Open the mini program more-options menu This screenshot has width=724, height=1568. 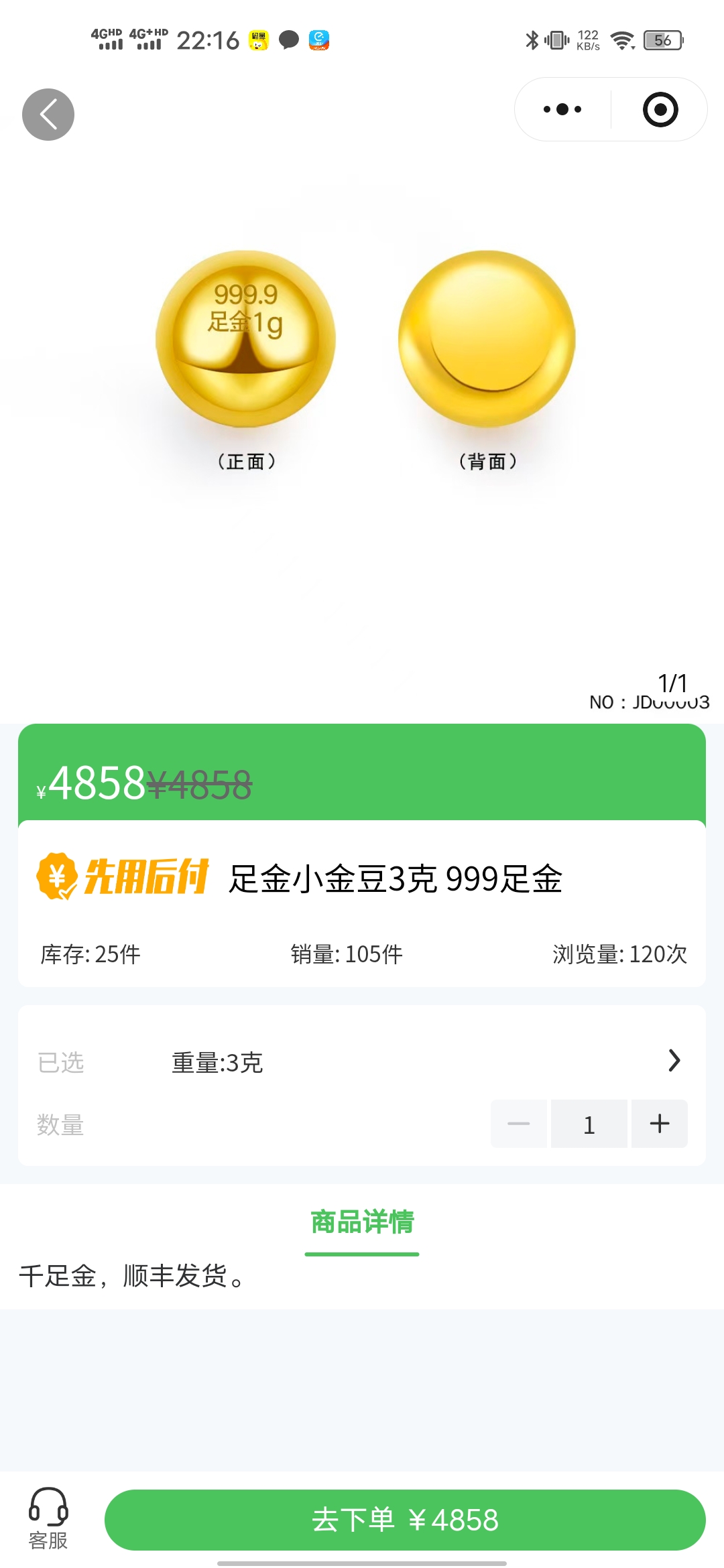tap(562, 109)
